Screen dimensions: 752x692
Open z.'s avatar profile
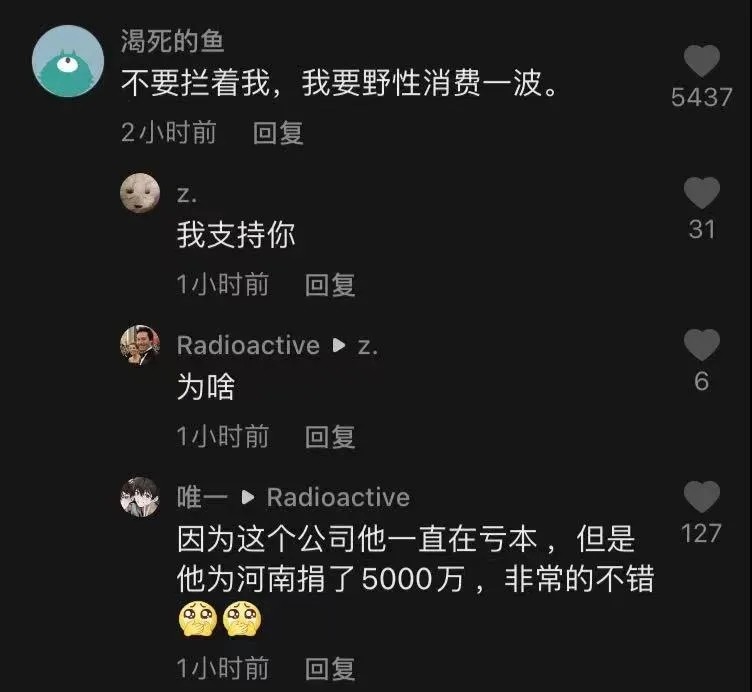[140, 194]
